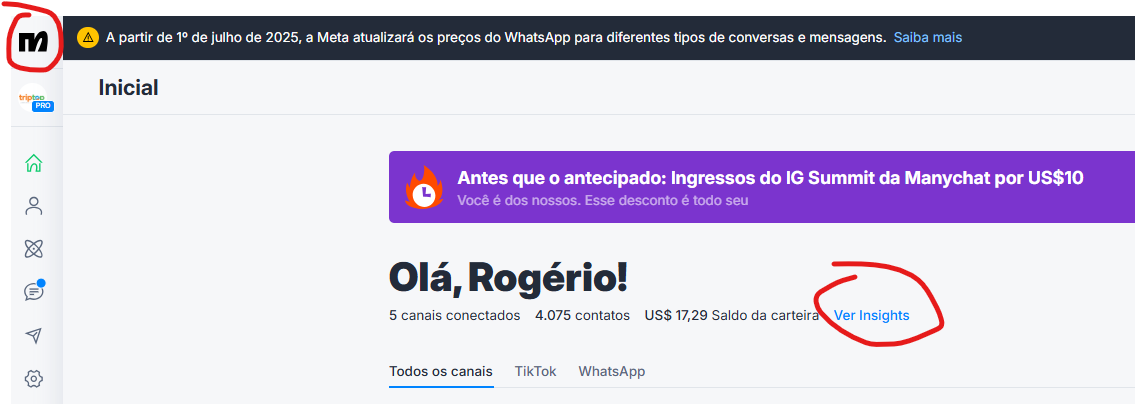Switch to the TikTok tab

point(535,371)
